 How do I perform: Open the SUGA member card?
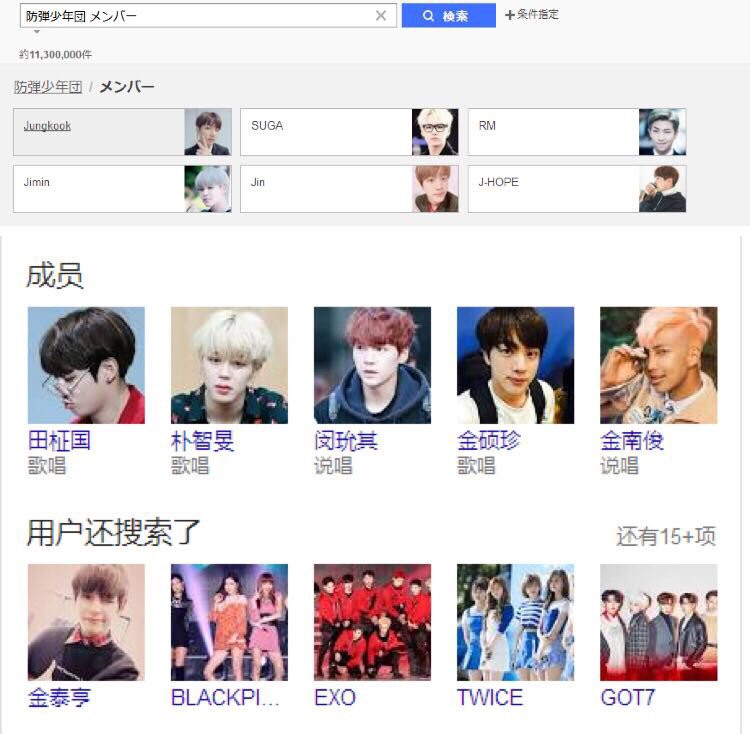[x=349, y=132]
